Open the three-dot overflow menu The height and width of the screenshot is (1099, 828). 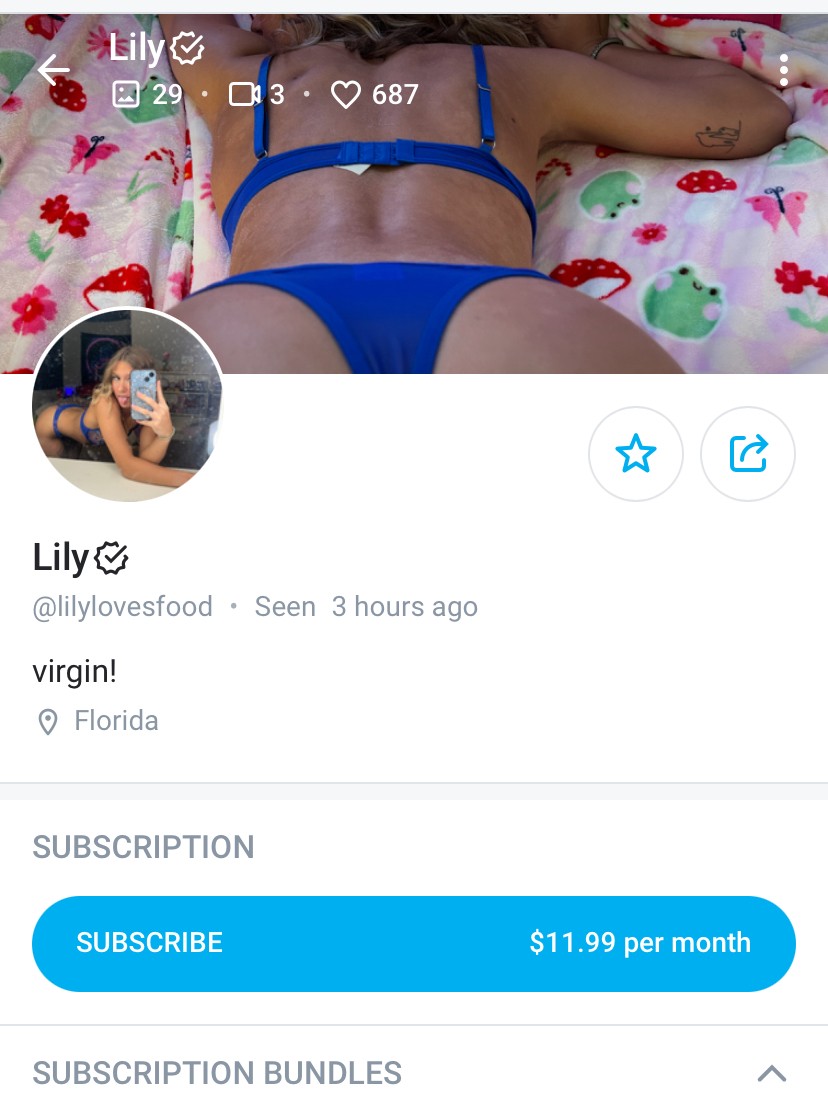[x=783, y=70]
